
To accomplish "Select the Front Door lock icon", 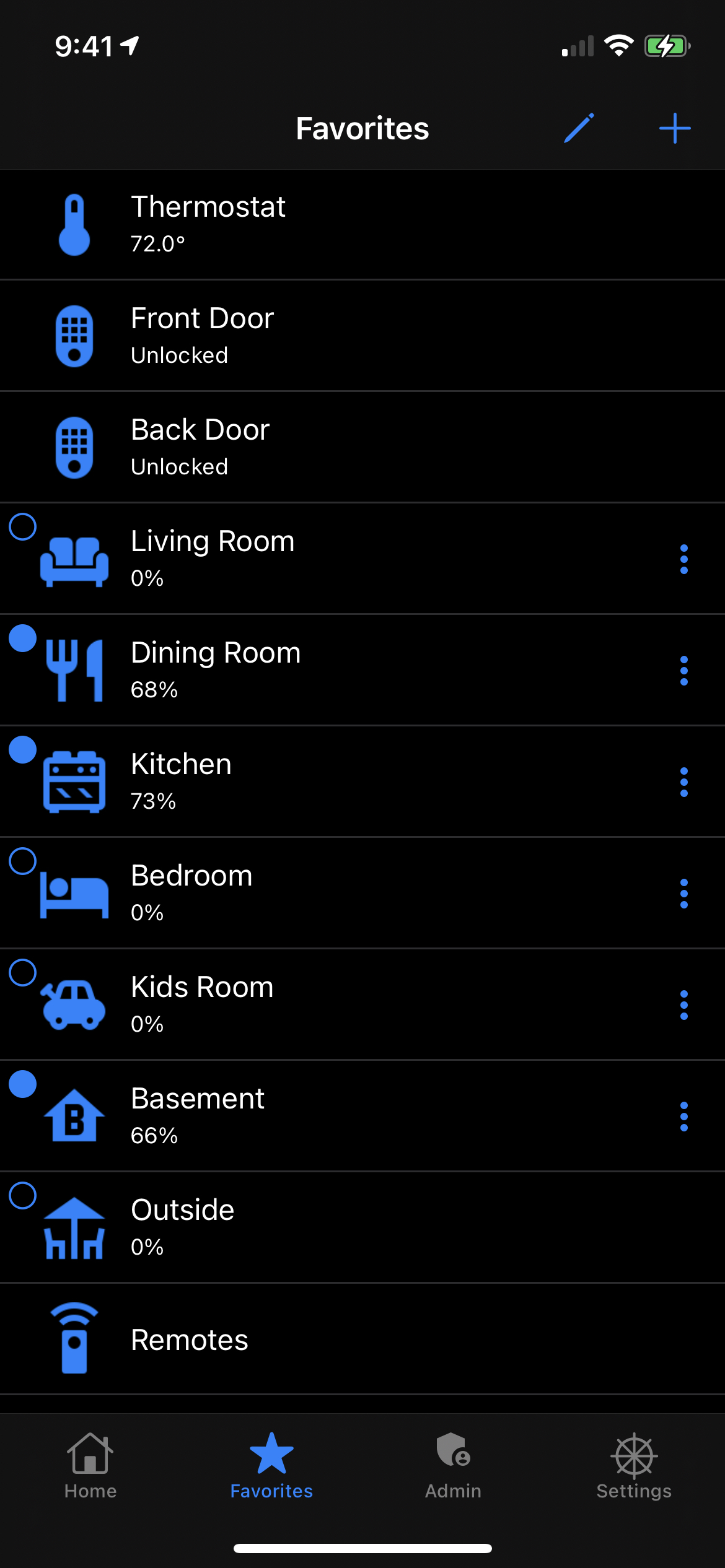I will 74,336.
